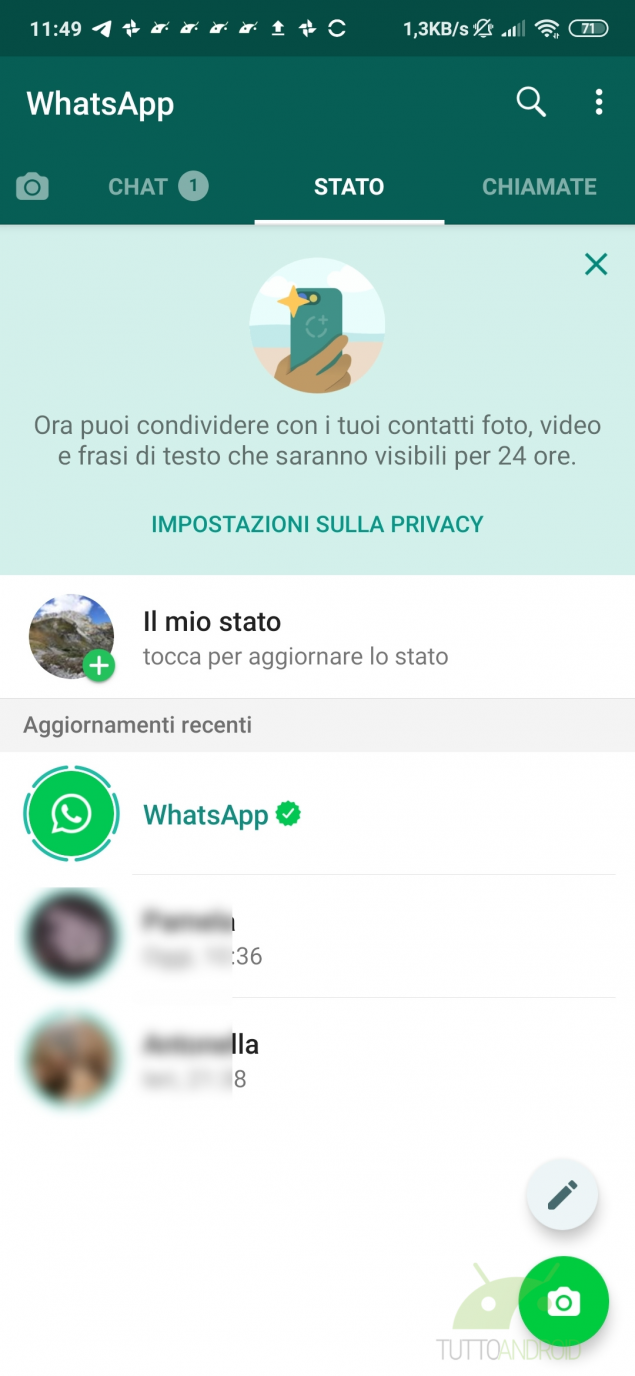The width and height of the screenshot is (635, 1376).
Task: Open the camera tab icon
Action: click(32, 186)
